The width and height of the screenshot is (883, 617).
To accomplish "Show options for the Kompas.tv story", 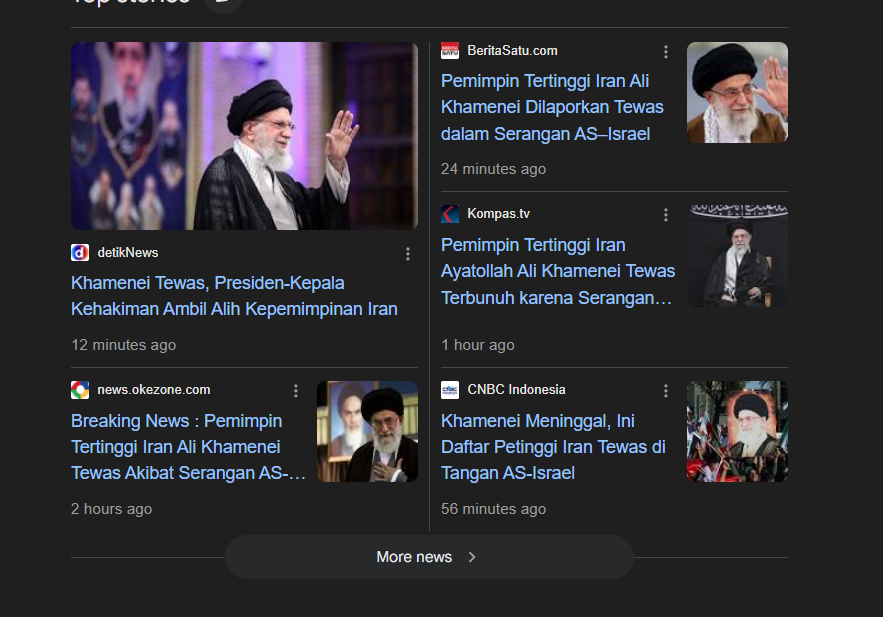I will pyautogui.click(x=666, y=215).
